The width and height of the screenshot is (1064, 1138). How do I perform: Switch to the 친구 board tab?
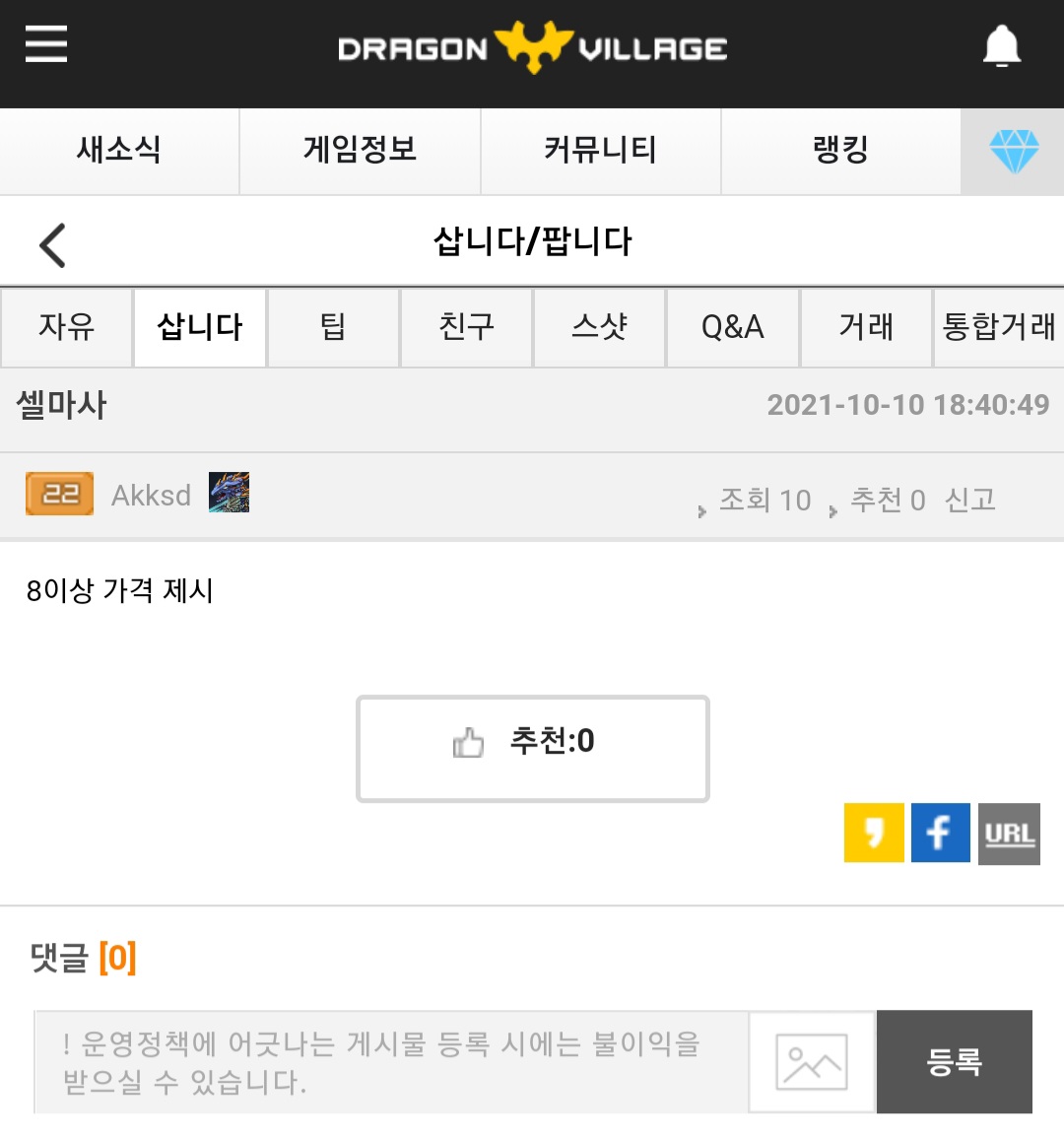click(466, 327)
